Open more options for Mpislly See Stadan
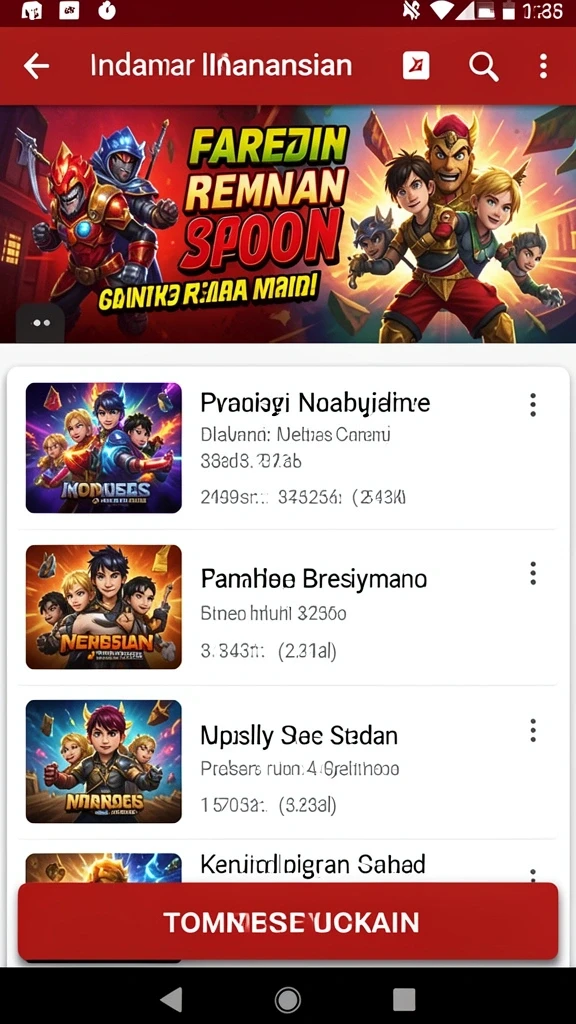Viewport: 576px width, 1024px height. coord(533,730)
